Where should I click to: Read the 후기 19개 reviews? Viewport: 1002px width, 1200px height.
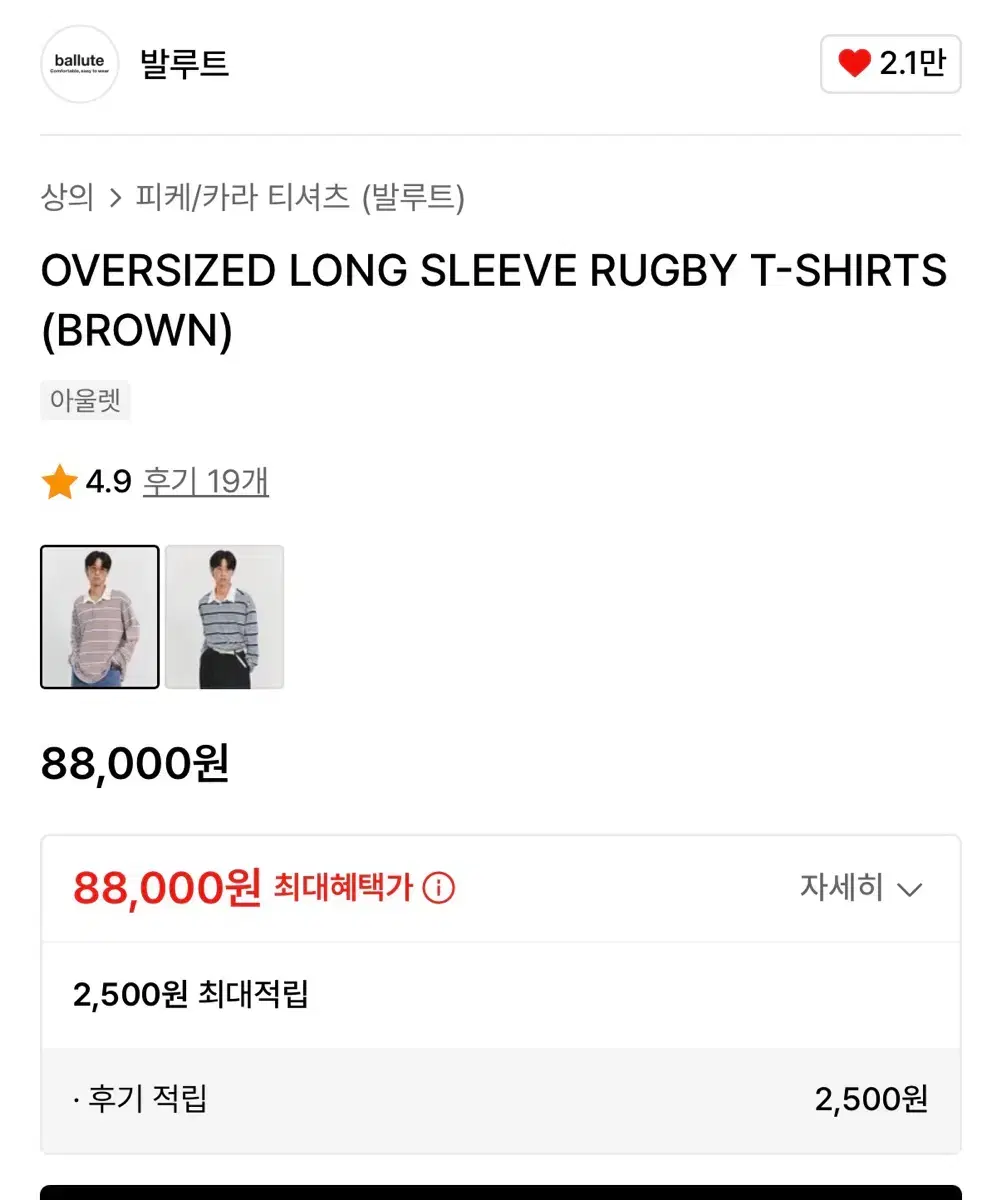(205, 482)
